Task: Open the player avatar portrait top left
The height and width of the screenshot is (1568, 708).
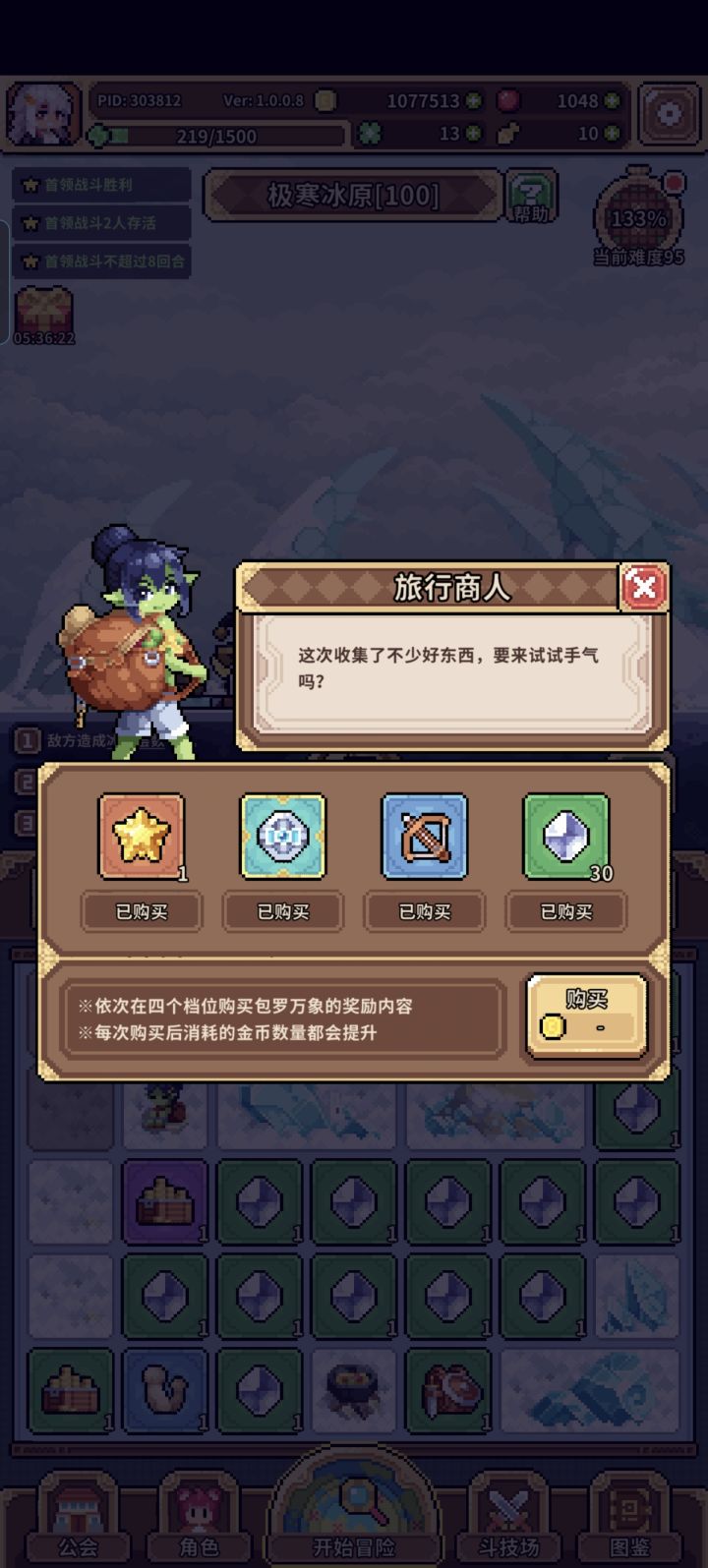Action: (43, 114)
